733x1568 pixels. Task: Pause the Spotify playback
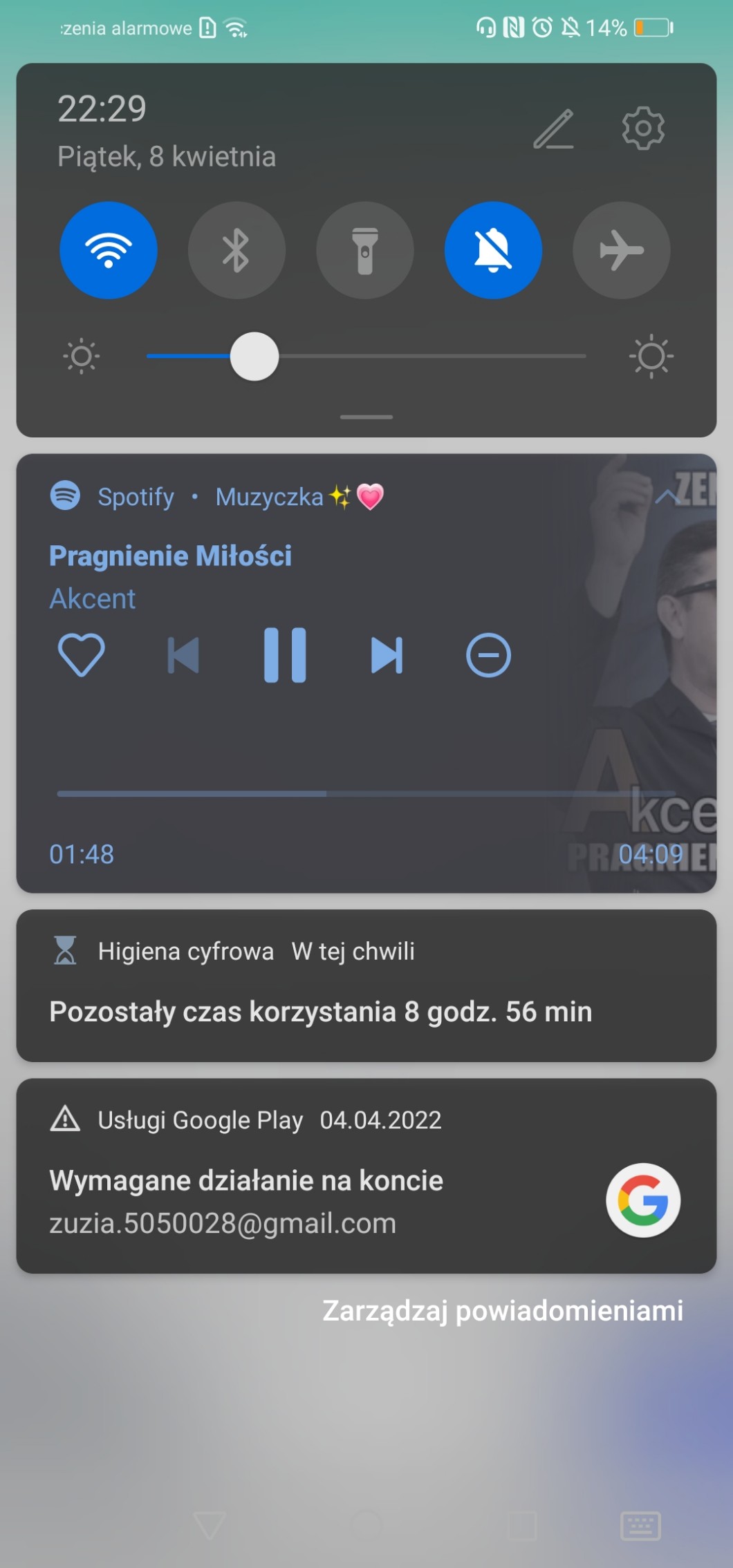(x=285, y=654)
